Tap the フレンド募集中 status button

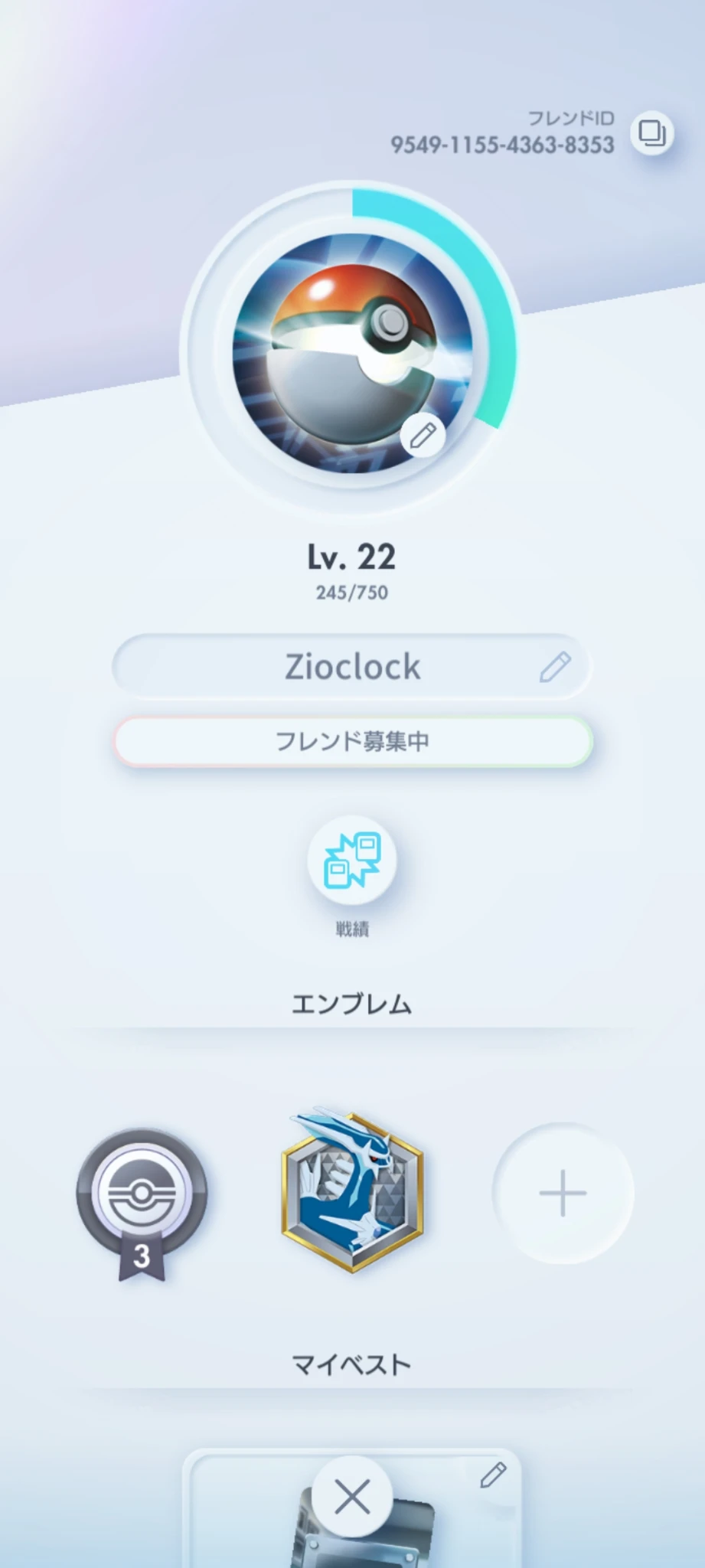pos(353,741)
